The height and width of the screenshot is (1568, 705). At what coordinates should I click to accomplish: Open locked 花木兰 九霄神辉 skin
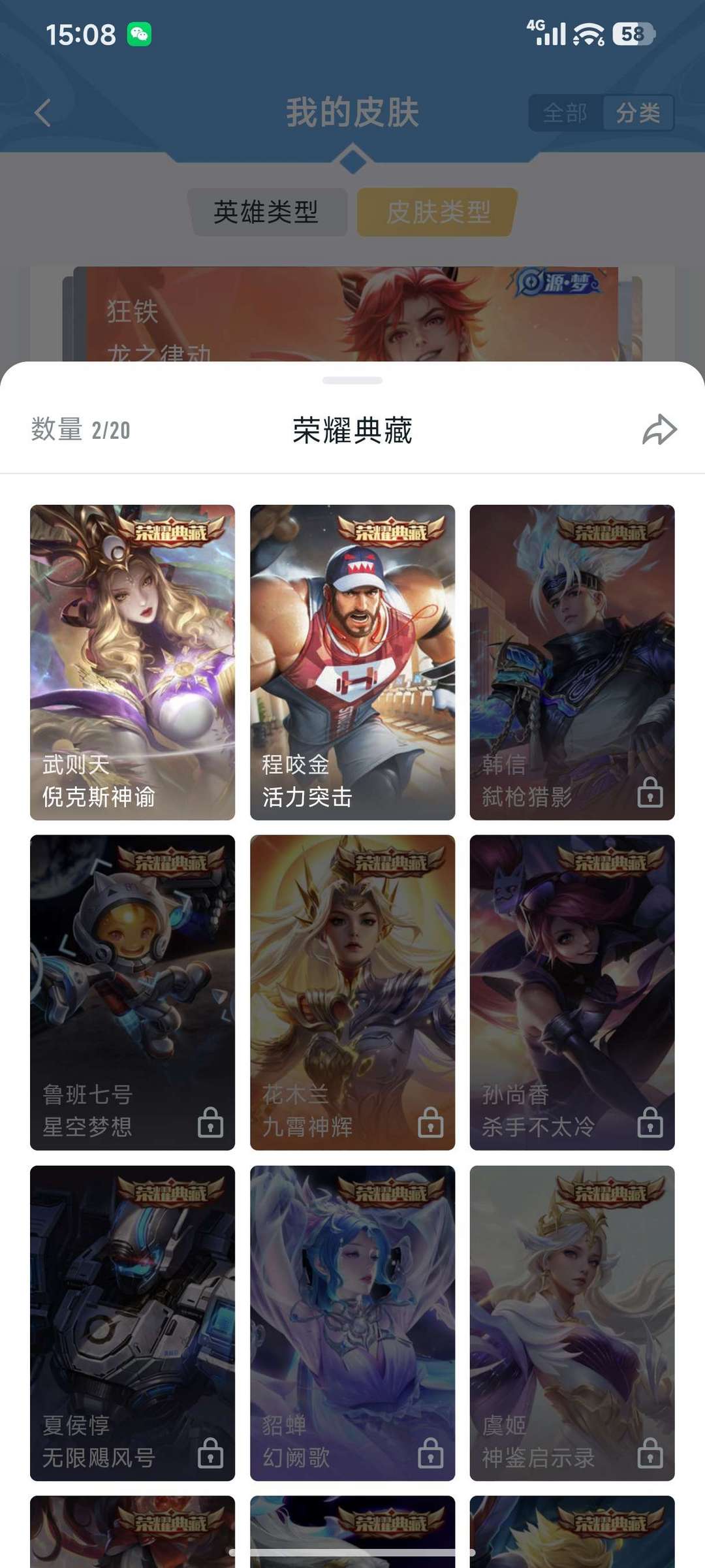pos(352,992)
